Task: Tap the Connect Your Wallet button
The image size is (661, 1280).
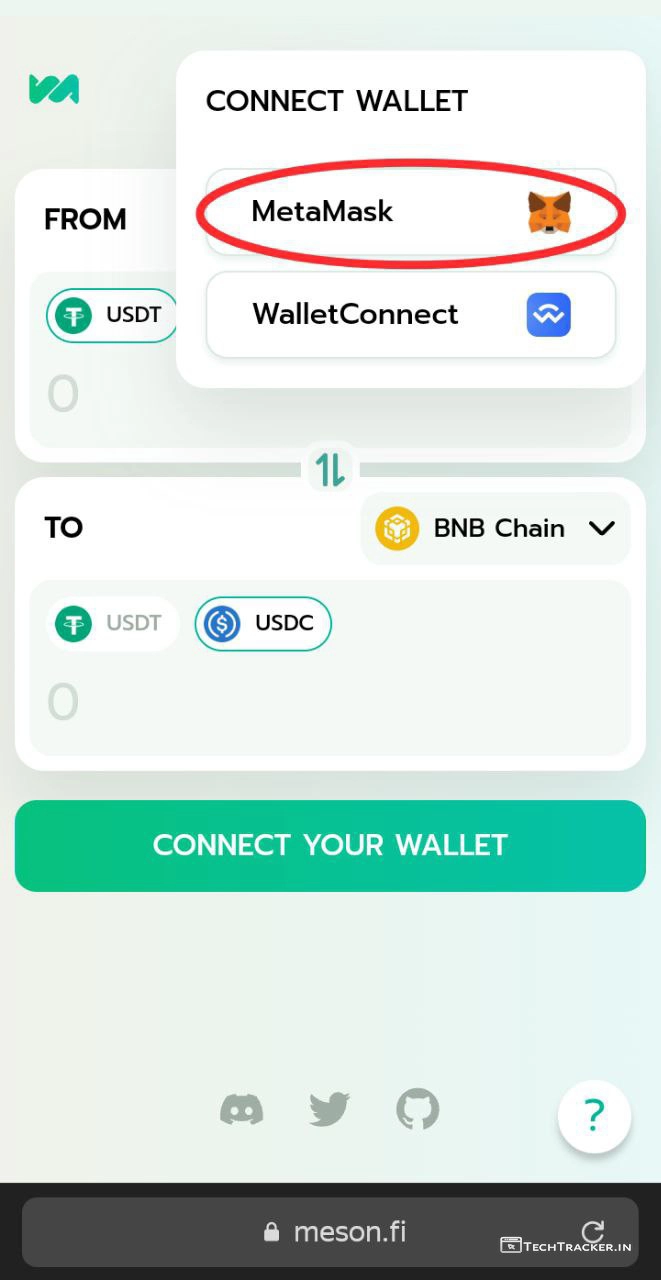Action: [330, 845]
